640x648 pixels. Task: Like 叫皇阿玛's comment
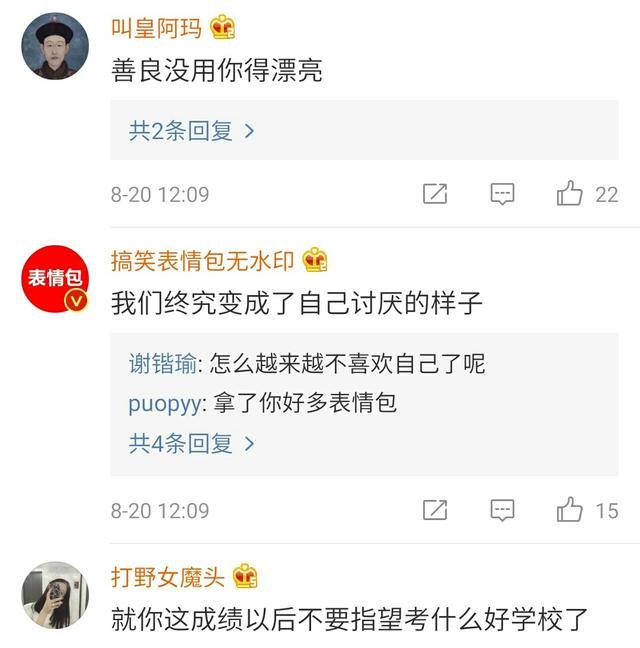(570, 194)
